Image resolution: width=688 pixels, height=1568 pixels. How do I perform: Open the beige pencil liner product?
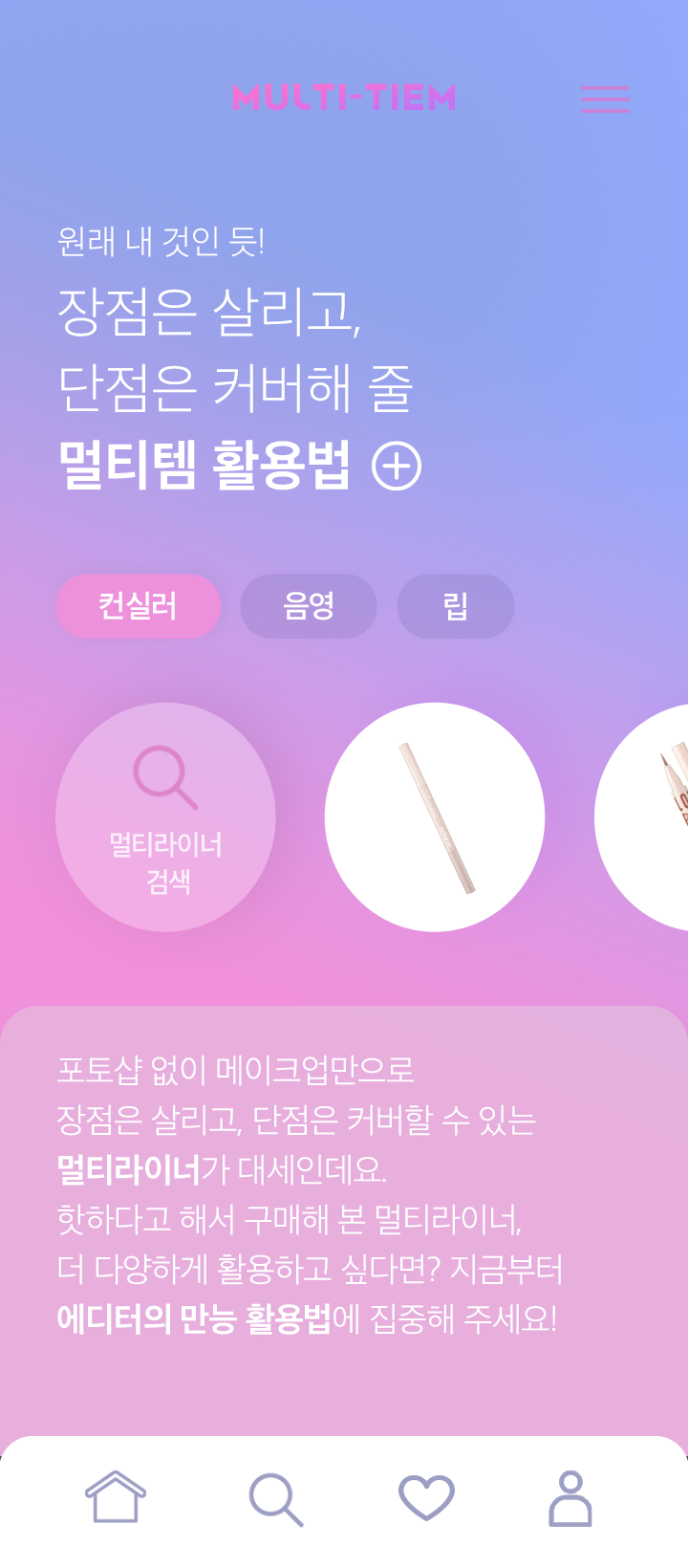(435, 817)
